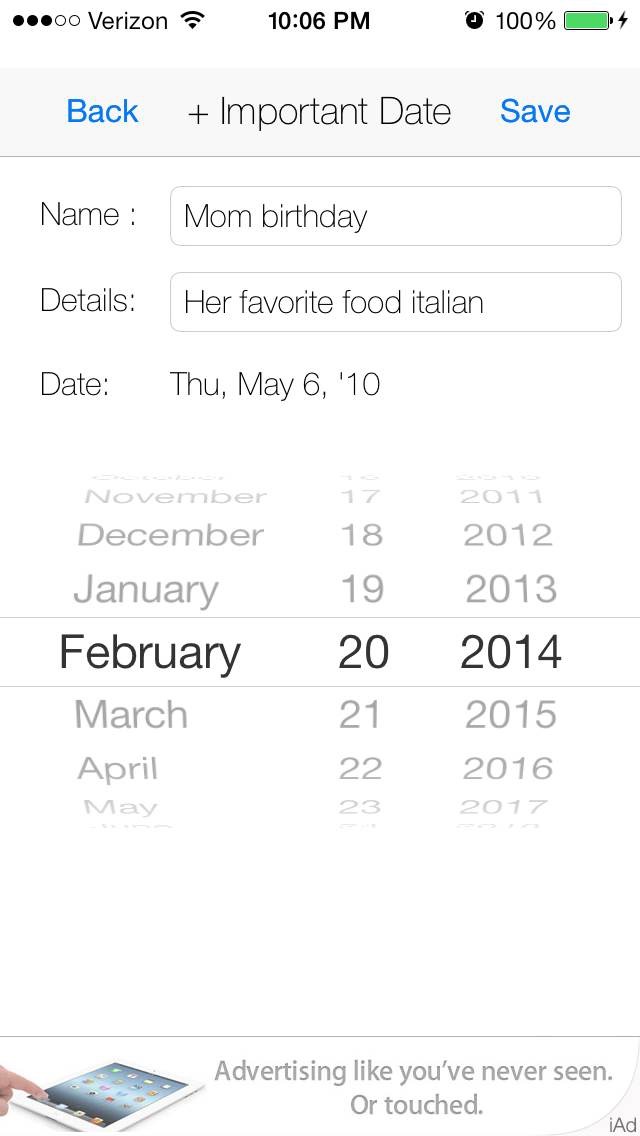This screenshot has height=1136, width=640.
Task: Choose day 19 in the picker
Action: [362, 589]
